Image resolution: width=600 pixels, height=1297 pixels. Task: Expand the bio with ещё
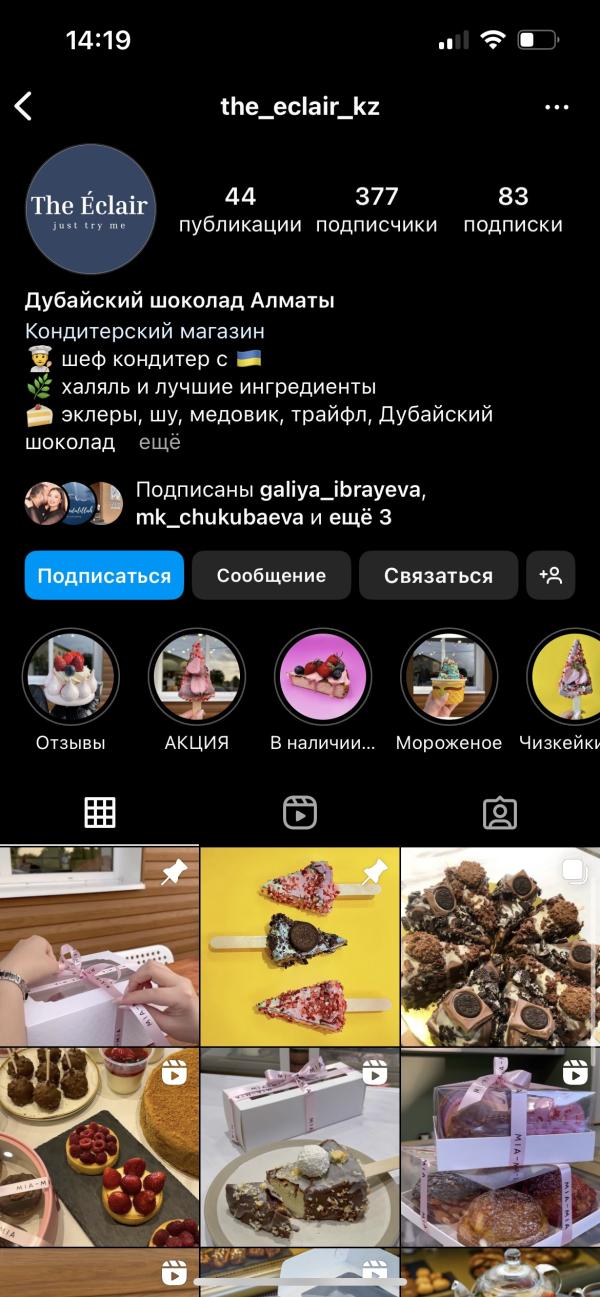(x=160, y=442)
